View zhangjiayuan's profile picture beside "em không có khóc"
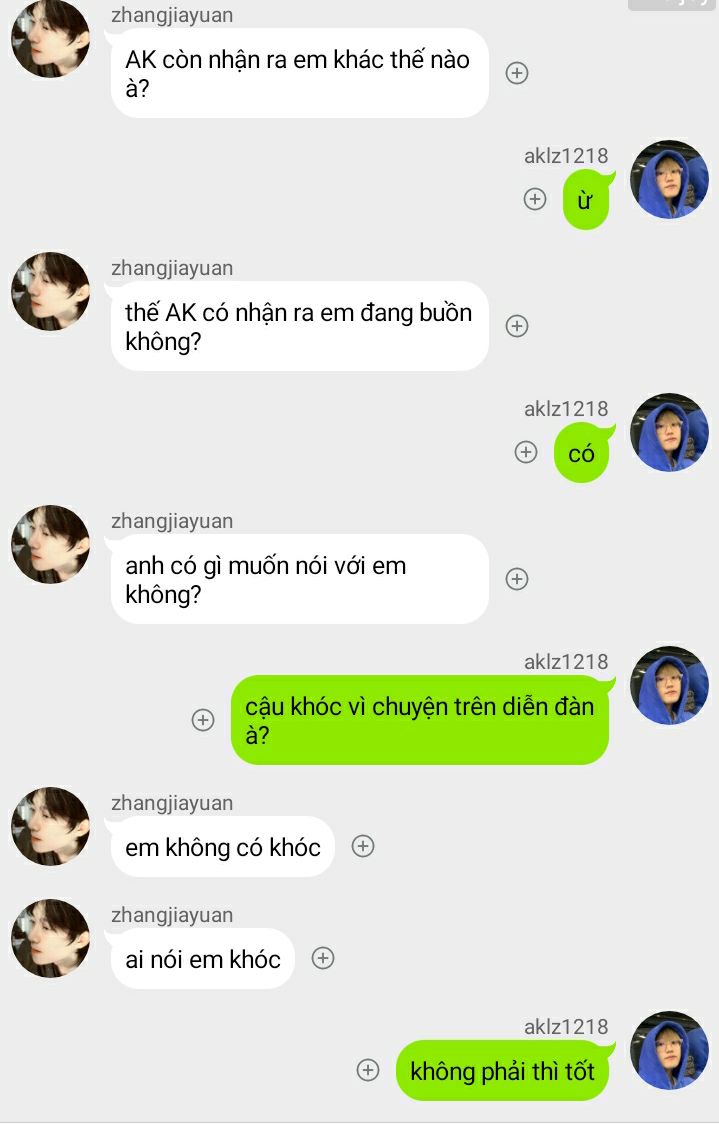 (x=50, y=826)
